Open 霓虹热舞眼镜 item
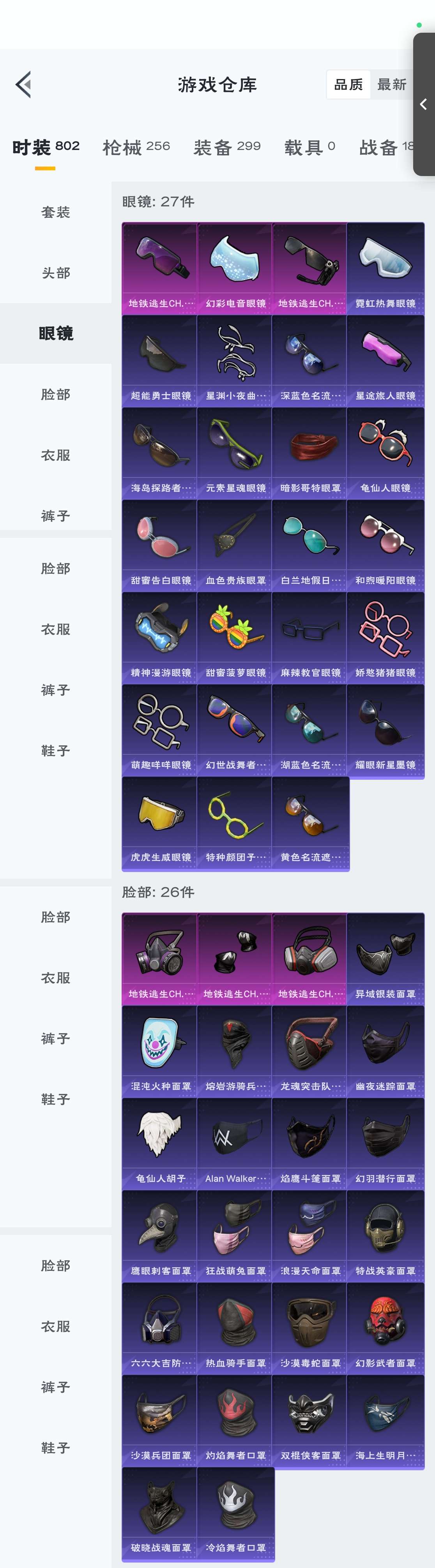The width and height of the screenshot is (435, 1568). [x=385, y=267]
